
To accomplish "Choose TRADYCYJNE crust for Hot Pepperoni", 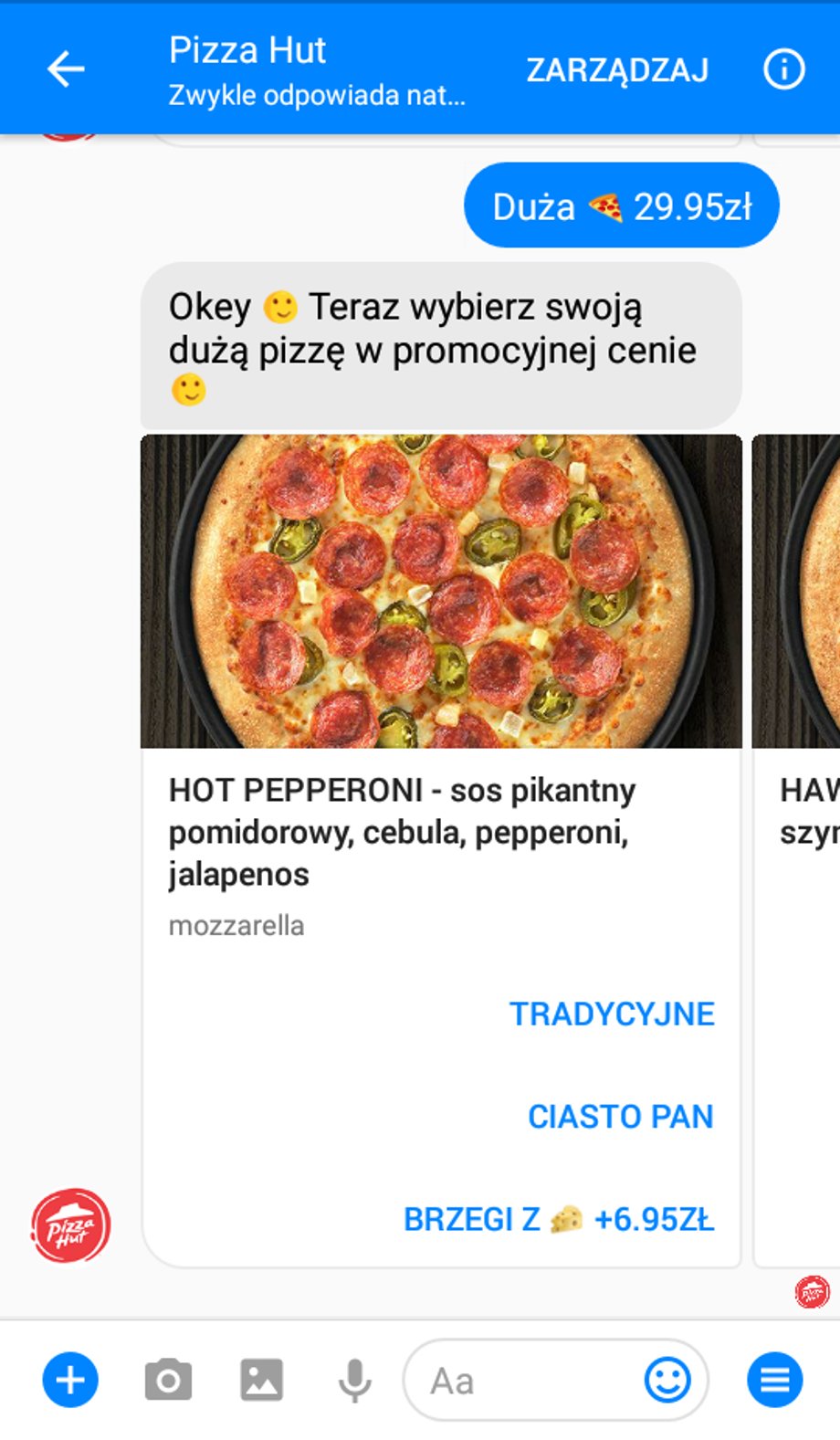I will (612, 1014).
